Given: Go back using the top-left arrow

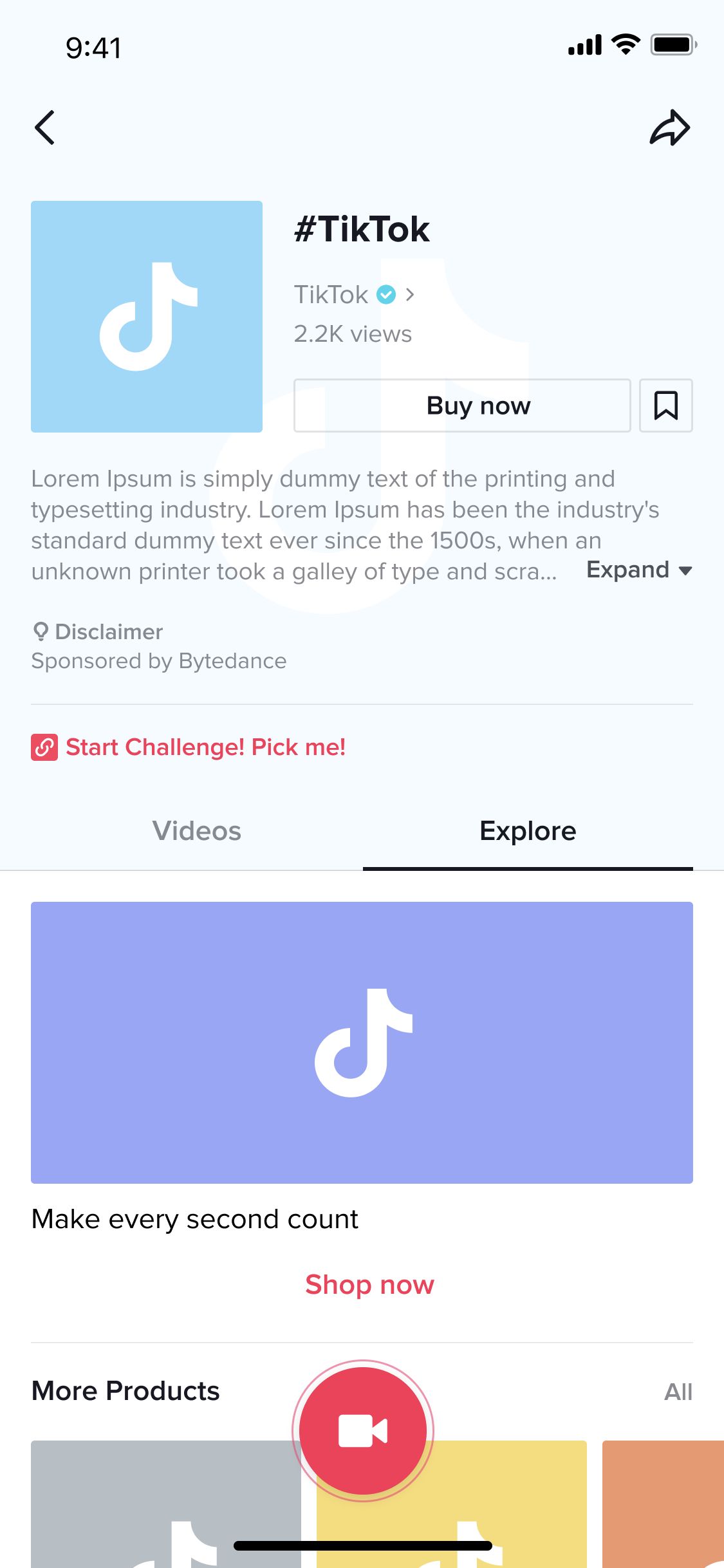Looking at the screenshot, I should click(x=44, y=127).
